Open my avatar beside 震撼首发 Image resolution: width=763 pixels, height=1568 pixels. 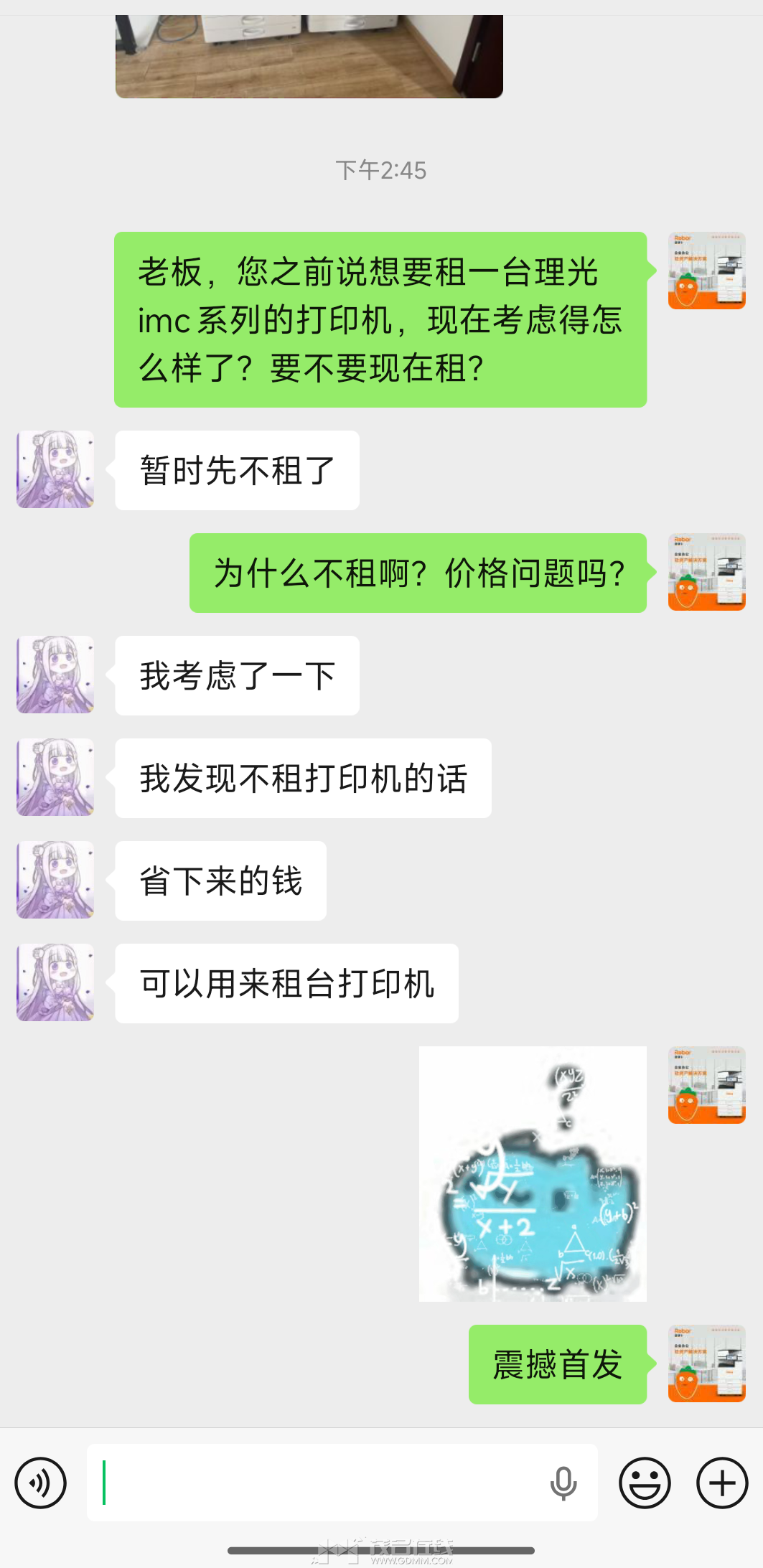coord(706,1363)
